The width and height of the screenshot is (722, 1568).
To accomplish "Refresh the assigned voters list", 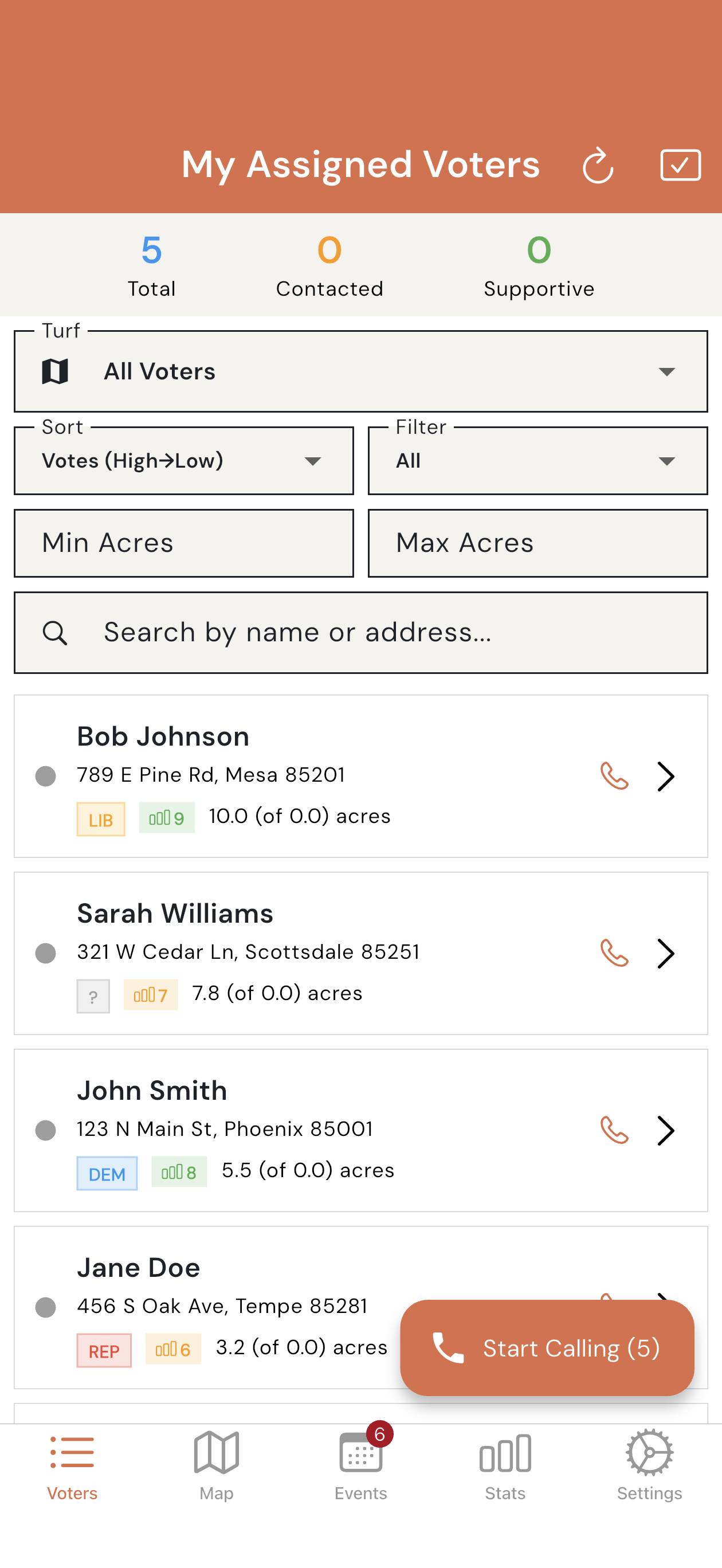I will point(598,164).
